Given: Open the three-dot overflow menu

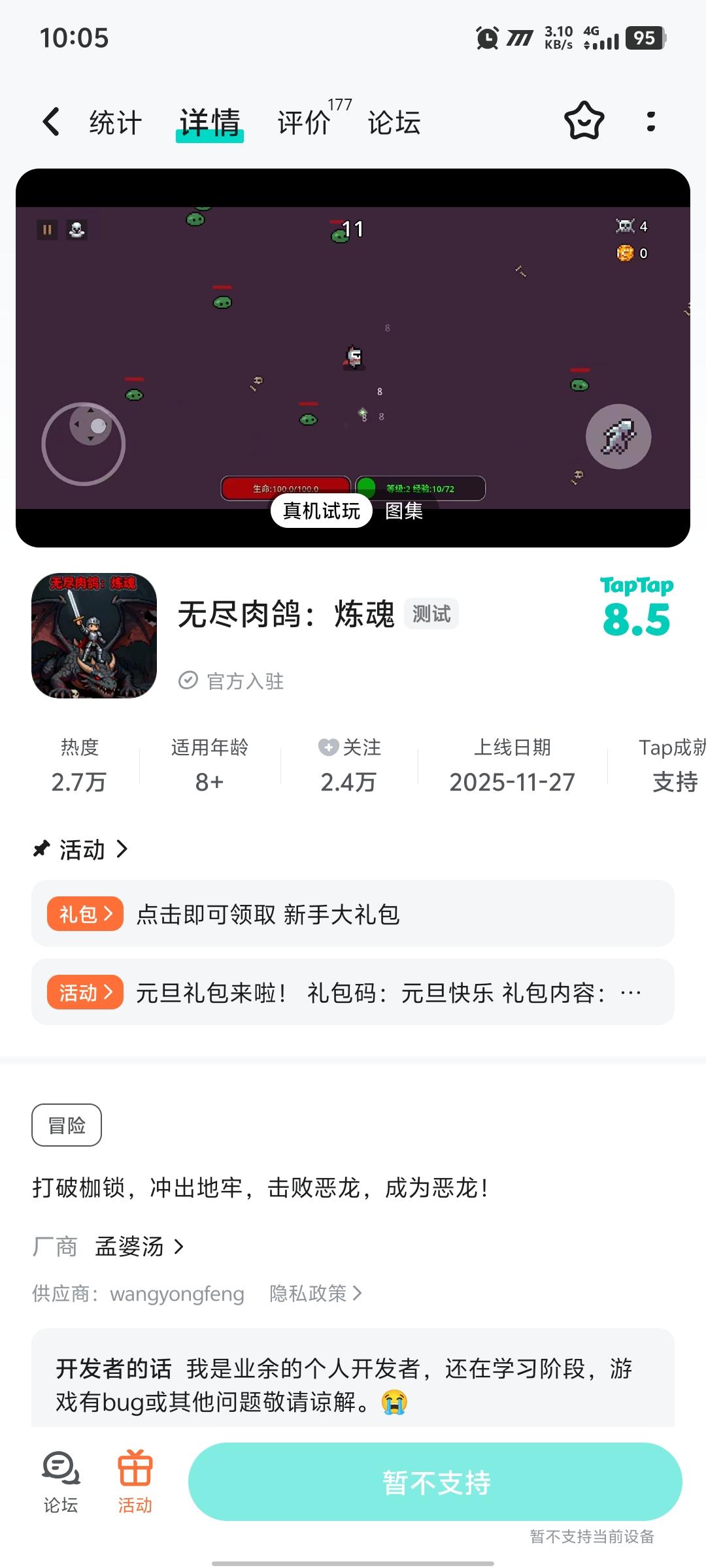Looking at the screenshot, I should (650, 122).
